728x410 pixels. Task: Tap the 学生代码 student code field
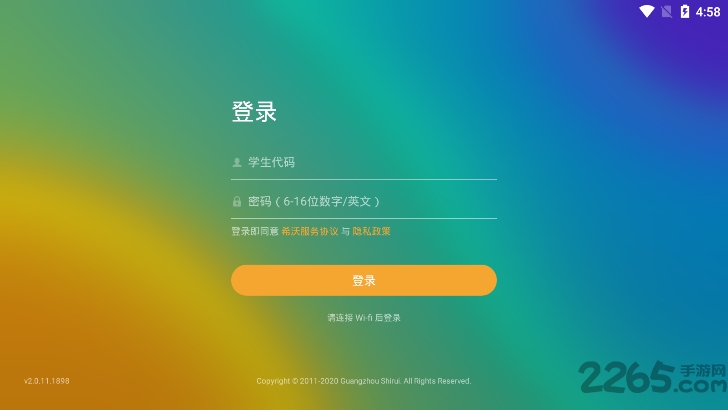(x=365, y=162)
